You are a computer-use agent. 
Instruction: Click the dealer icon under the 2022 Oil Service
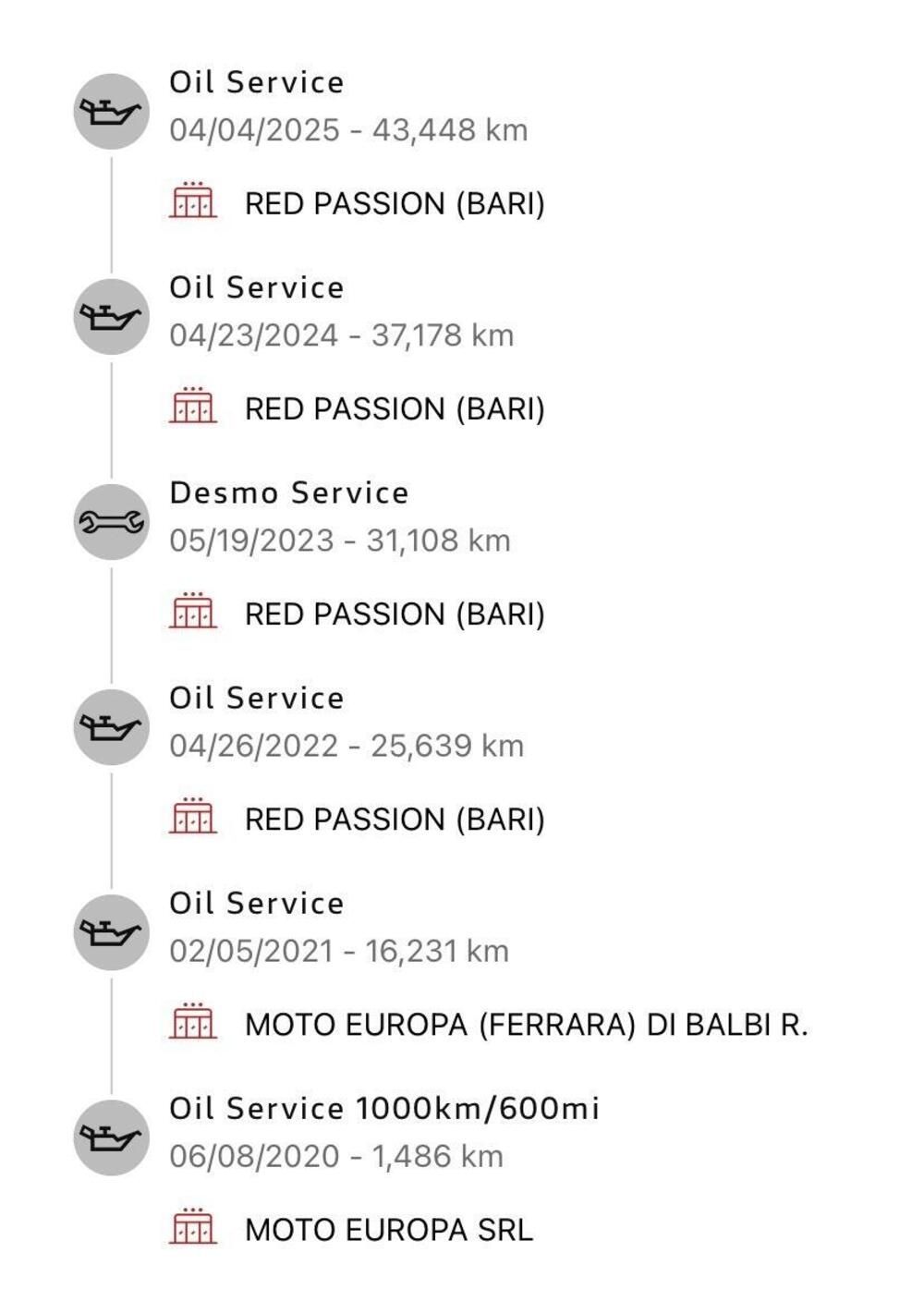193,816
